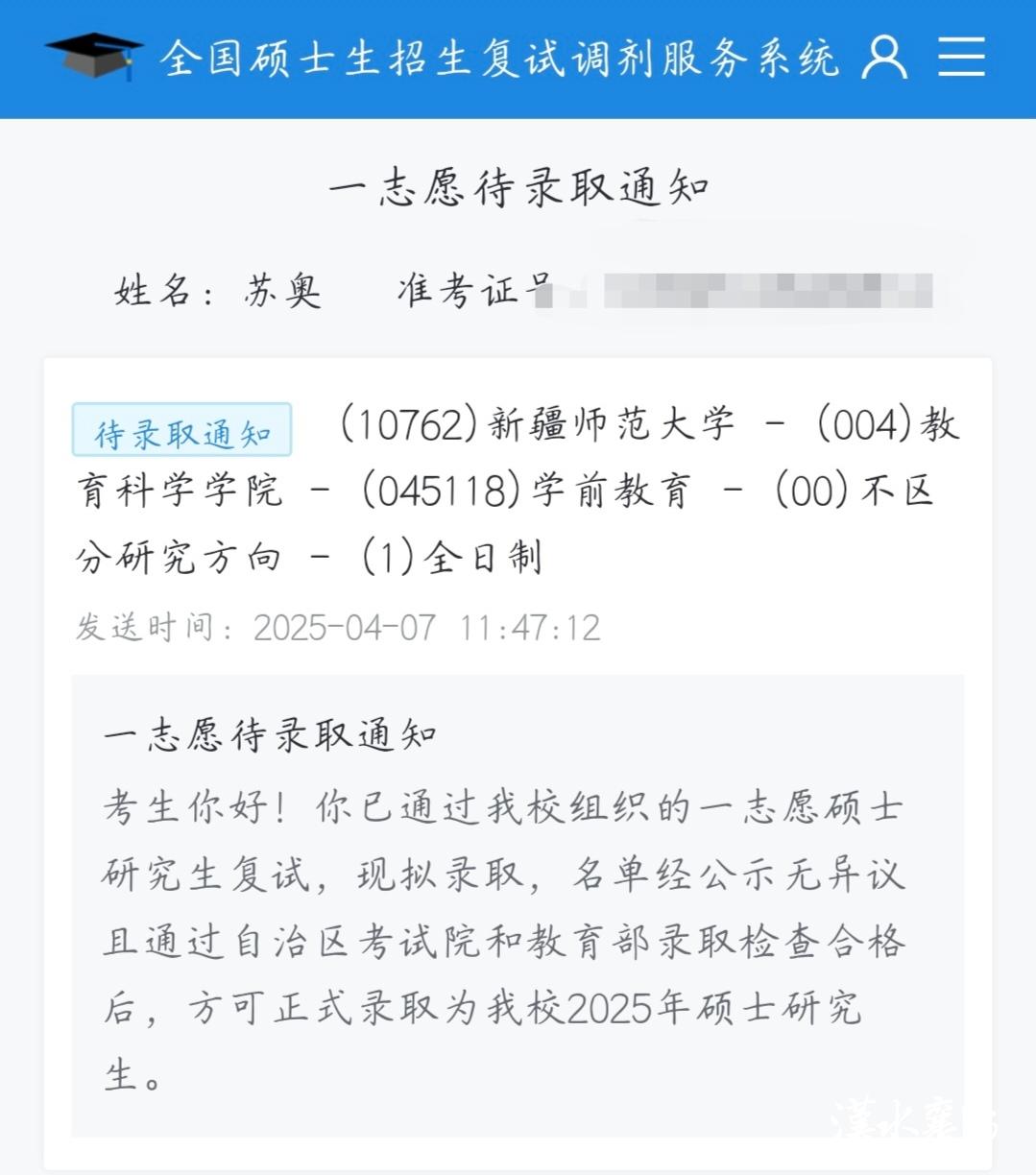Viewport: 1036px width, 1175px height.
Task: Open the user account icon
Action: (883, 58)
